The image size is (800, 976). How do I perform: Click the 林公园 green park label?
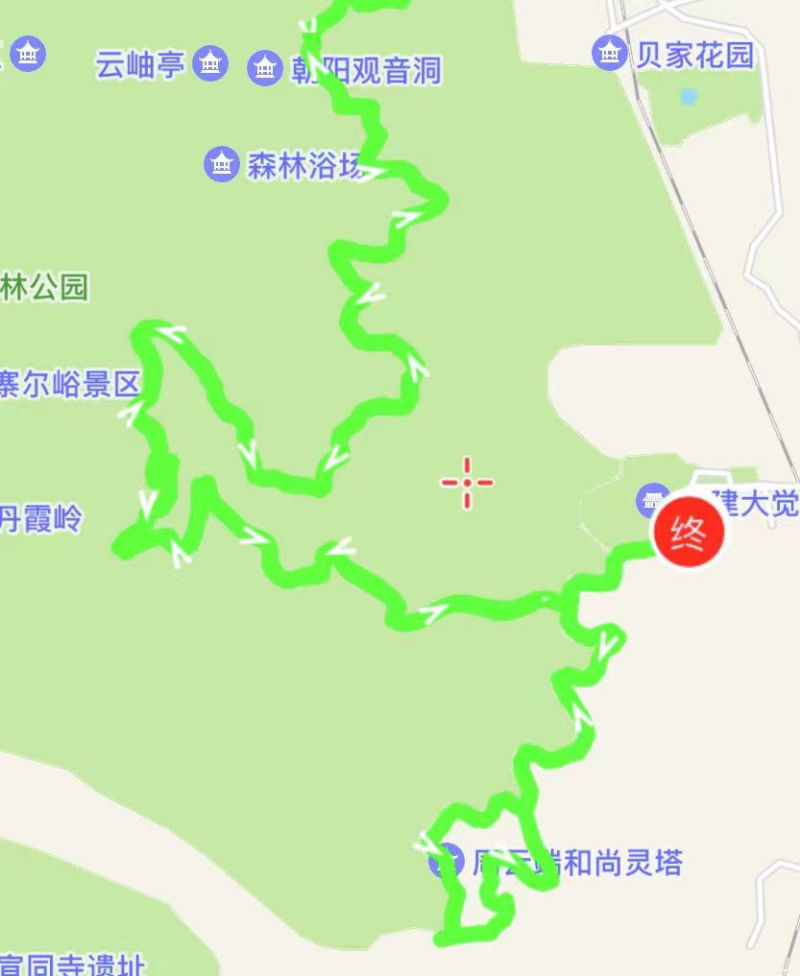point(45,284)
